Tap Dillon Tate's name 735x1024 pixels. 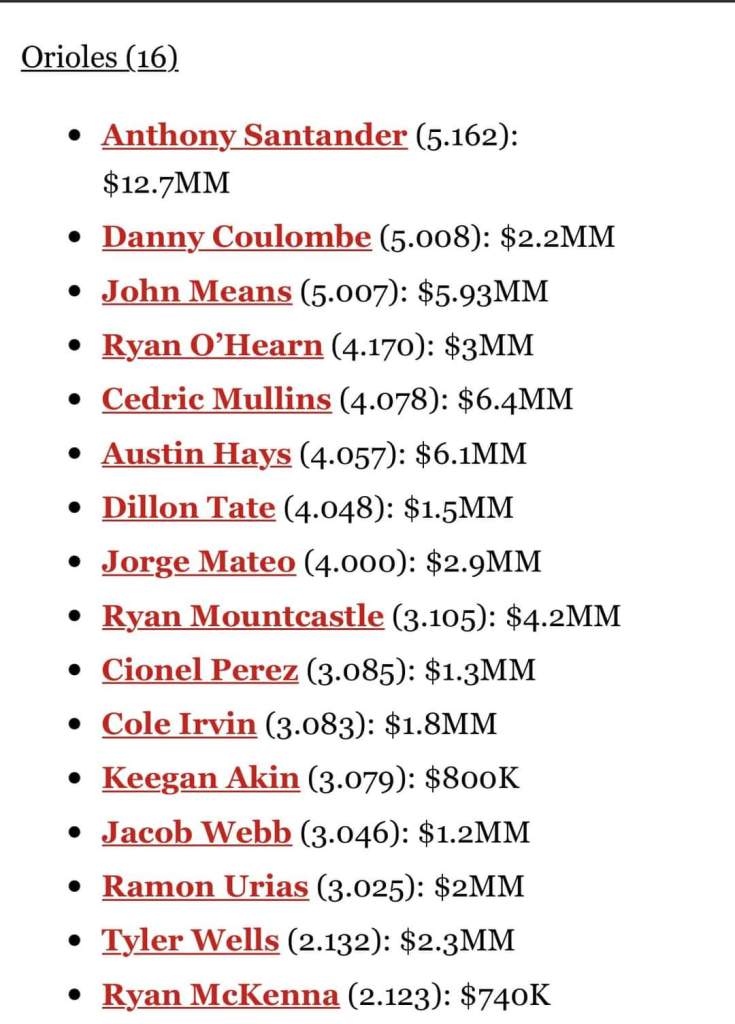coord(188,508)
